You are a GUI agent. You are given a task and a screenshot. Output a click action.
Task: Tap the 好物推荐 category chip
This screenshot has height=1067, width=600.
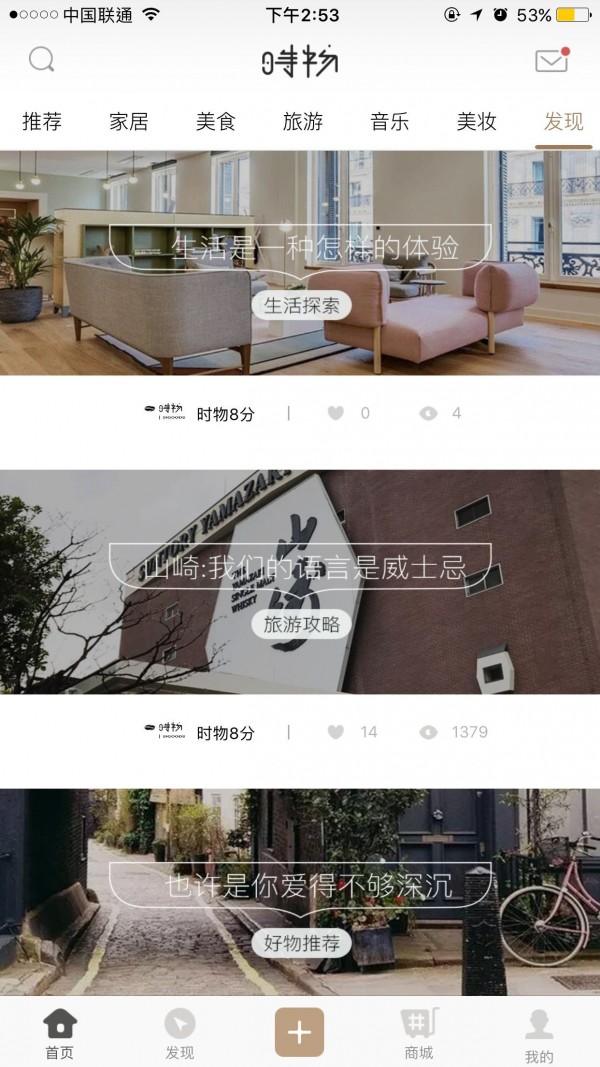pyautogui.click(x=301, y=943)
